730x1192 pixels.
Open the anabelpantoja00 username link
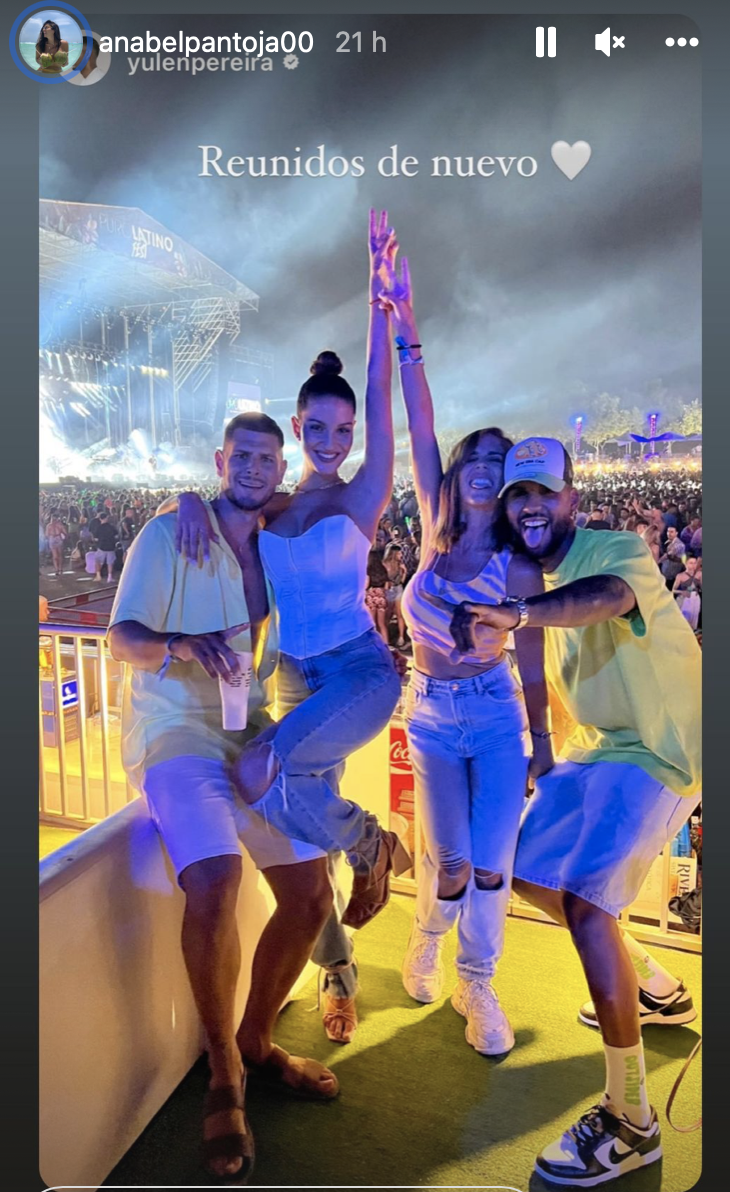(206, 42)
